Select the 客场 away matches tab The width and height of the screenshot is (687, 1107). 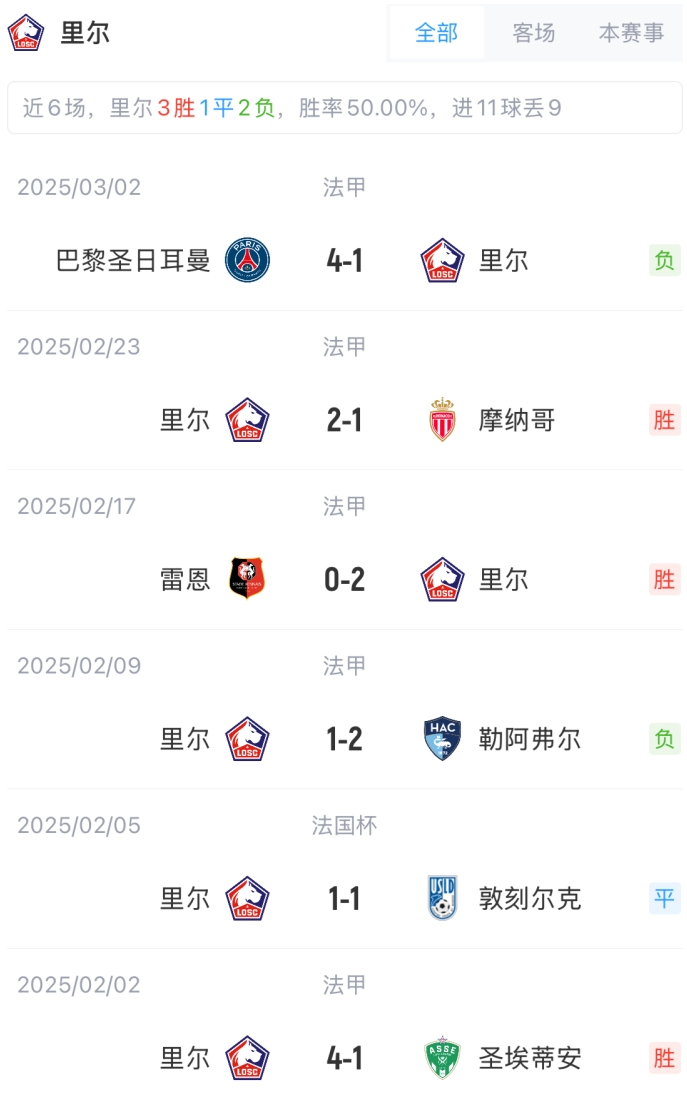tap(533, 33)
